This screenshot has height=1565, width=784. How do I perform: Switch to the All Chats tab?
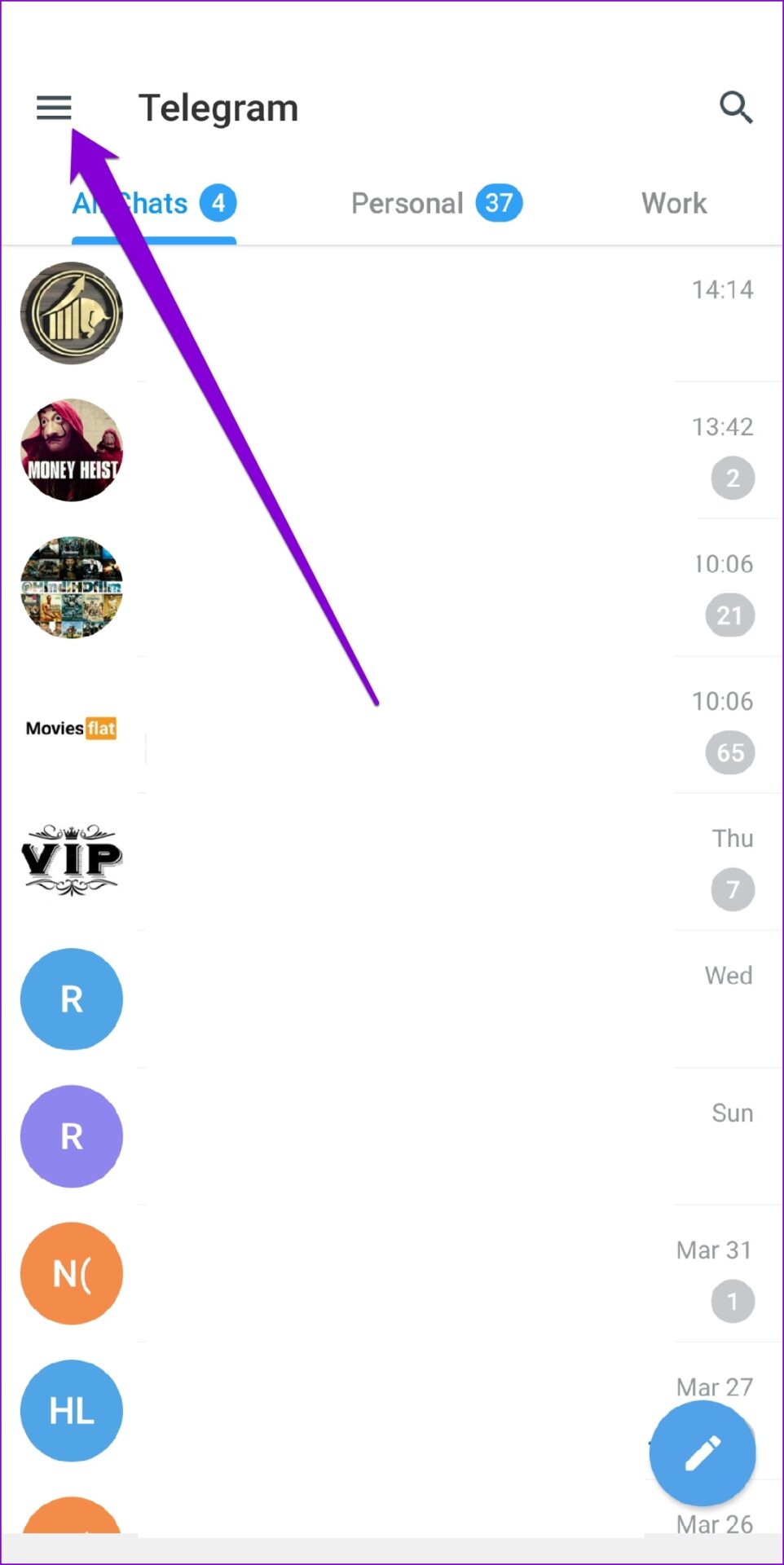click(153, 204)
